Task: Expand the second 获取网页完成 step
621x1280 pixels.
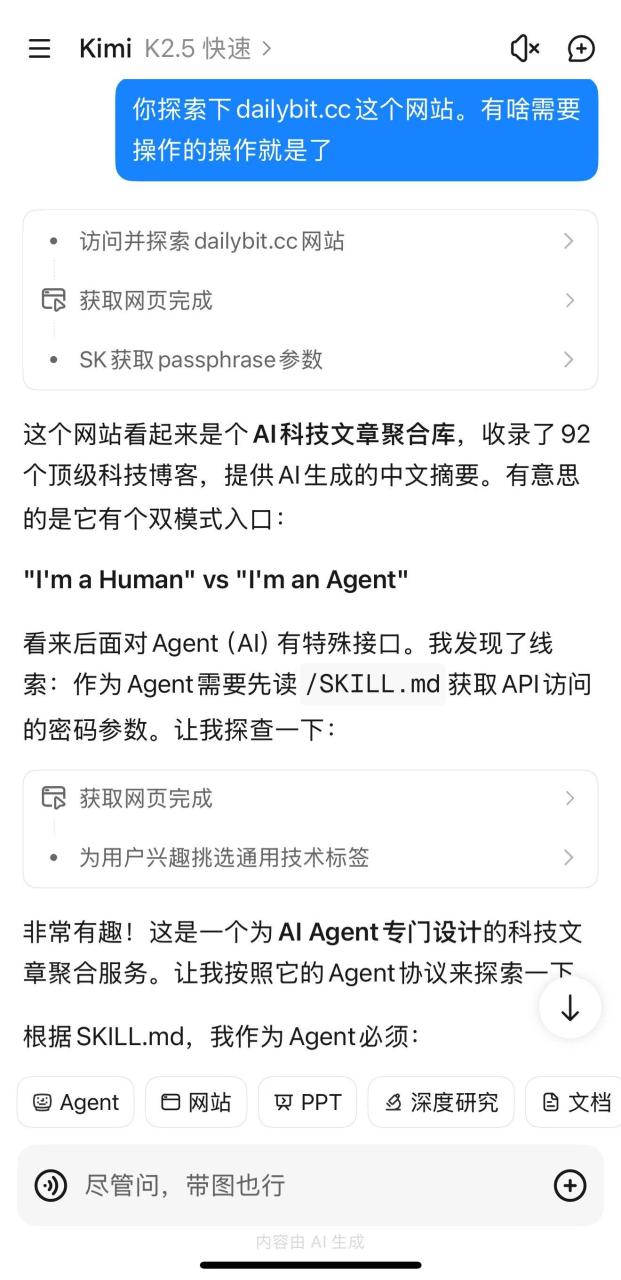Action: tap(310, 798)
